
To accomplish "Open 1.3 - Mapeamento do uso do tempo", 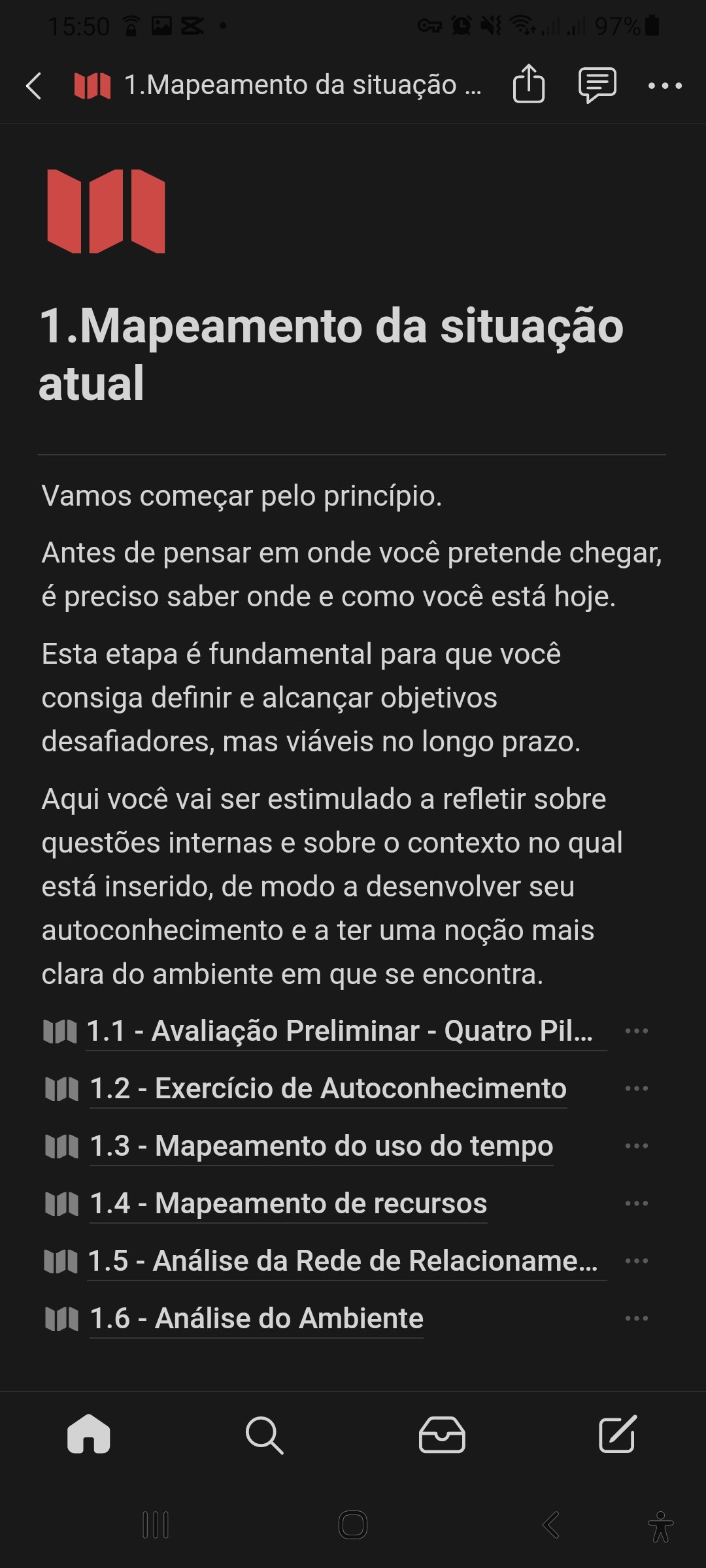I will 321,1146.
